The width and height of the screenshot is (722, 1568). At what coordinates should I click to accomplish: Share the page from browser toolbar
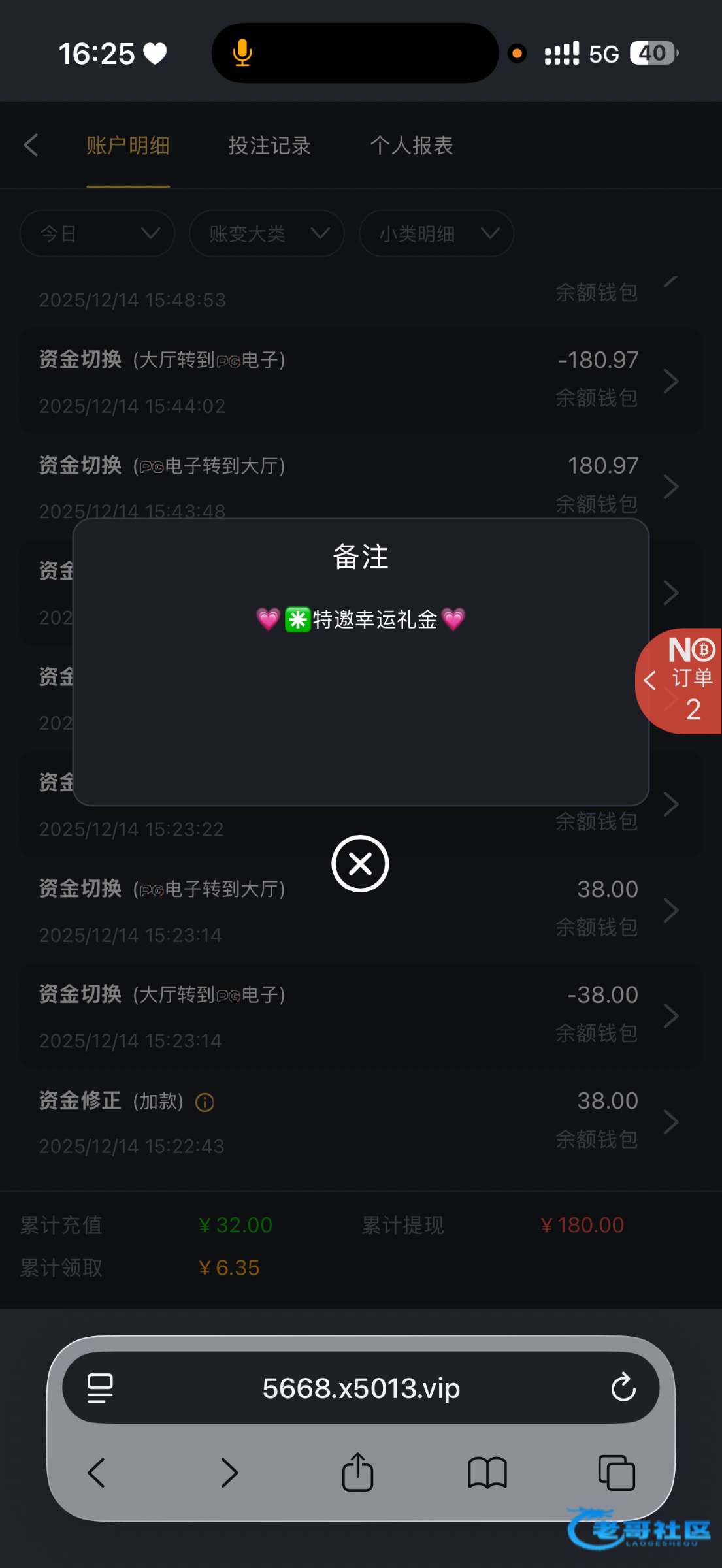tap(357, 1473)
